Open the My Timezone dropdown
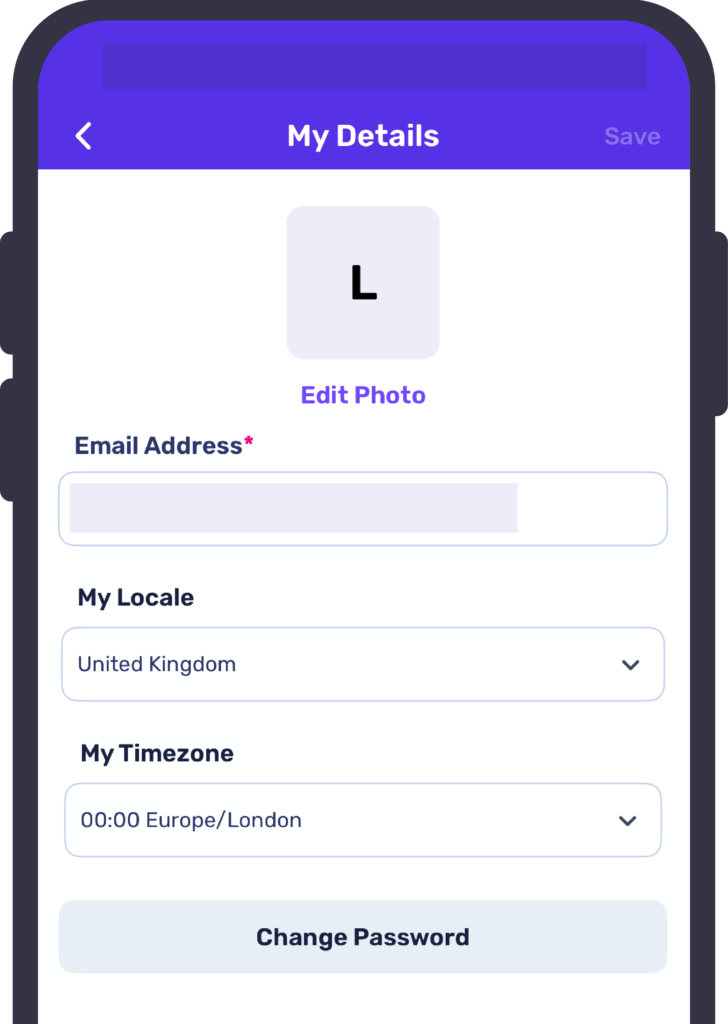 [363, 820]
